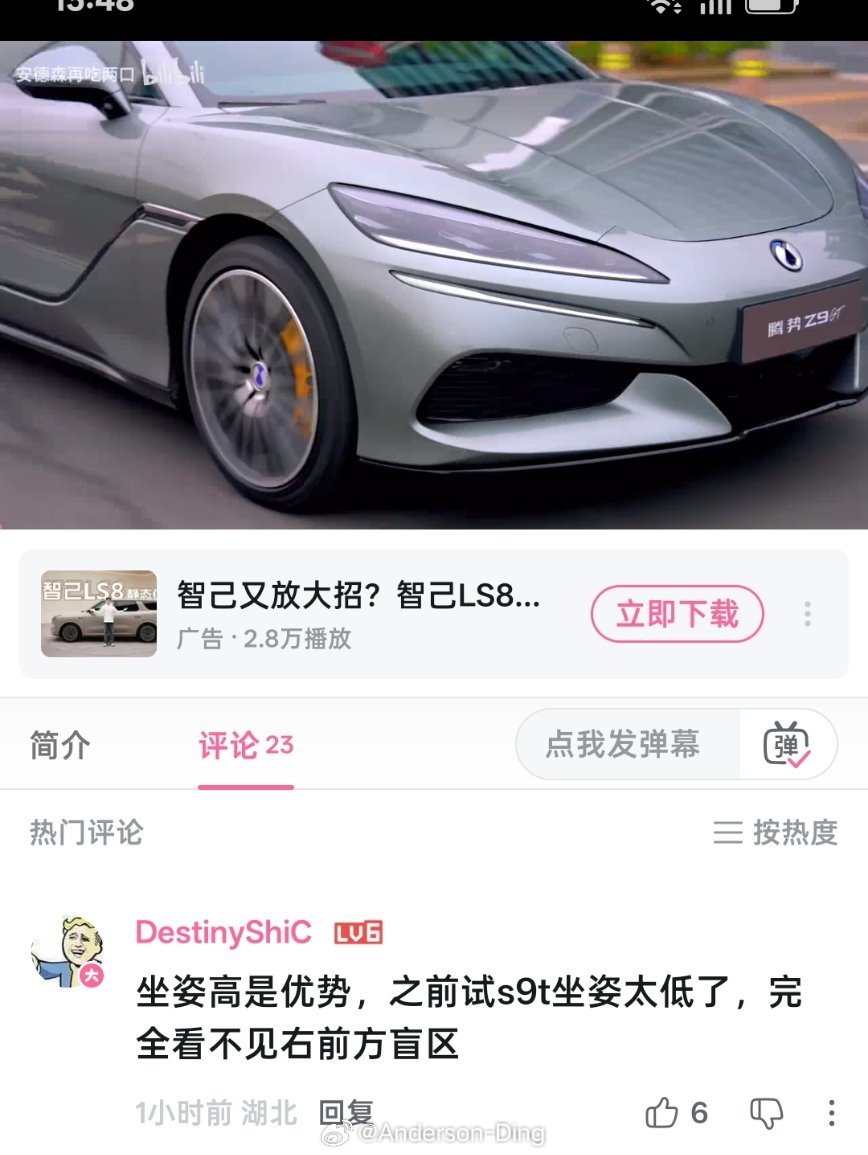Tap the playing video to pause it
Image resolution: width=868 pixels, height=1155 pixels.
pos(434,280)
